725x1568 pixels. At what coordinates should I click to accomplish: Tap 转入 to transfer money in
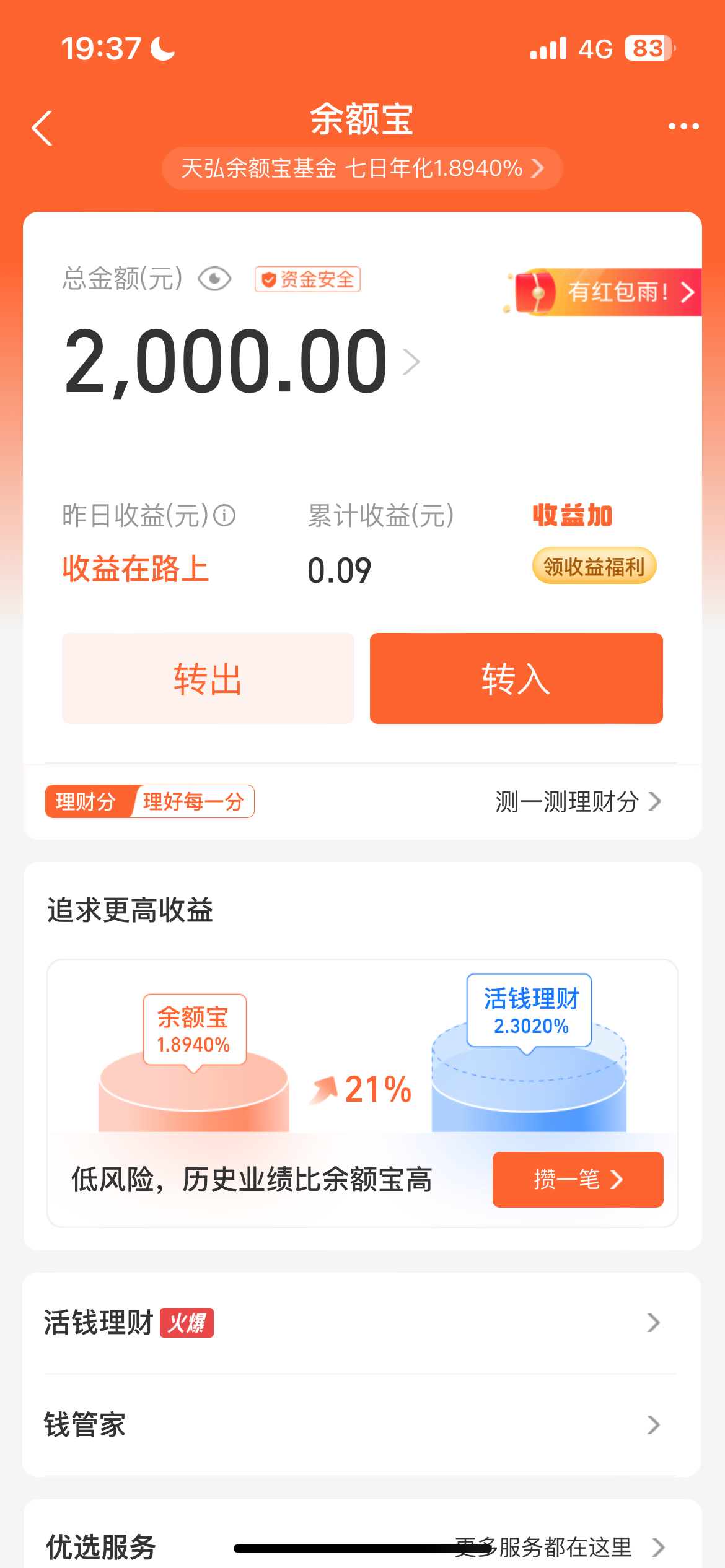coord(516,678)
